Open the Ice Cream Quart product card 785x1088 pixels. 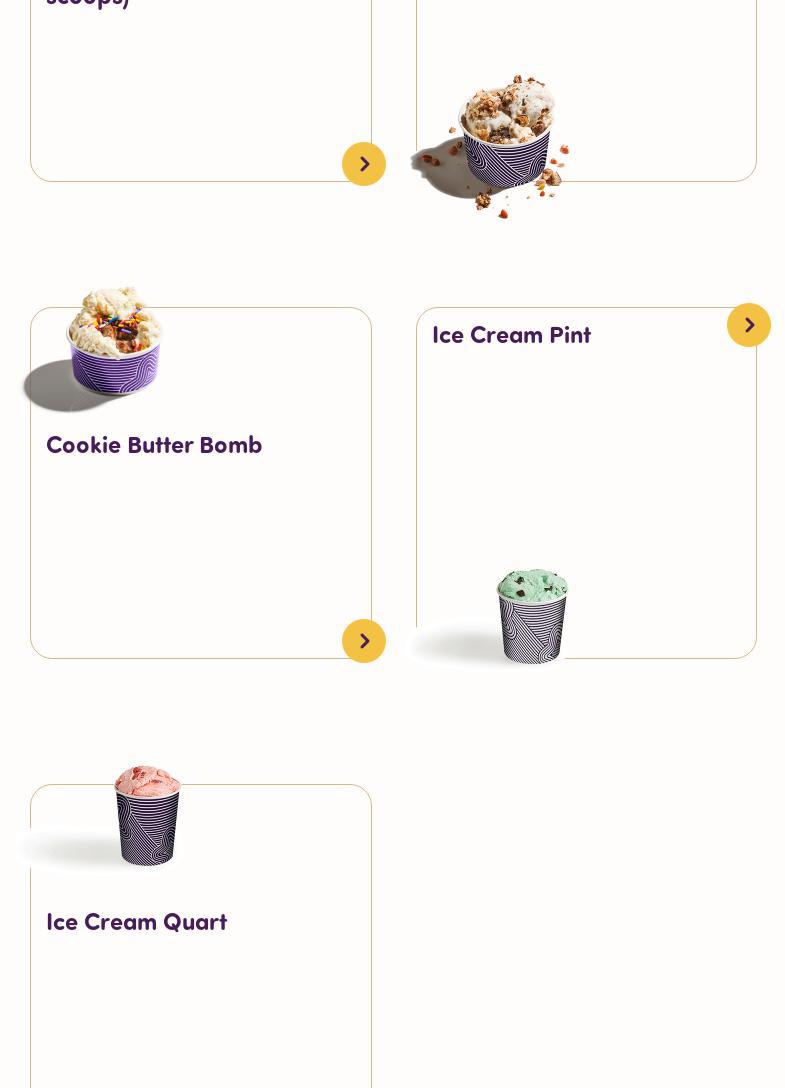[137, 922]
